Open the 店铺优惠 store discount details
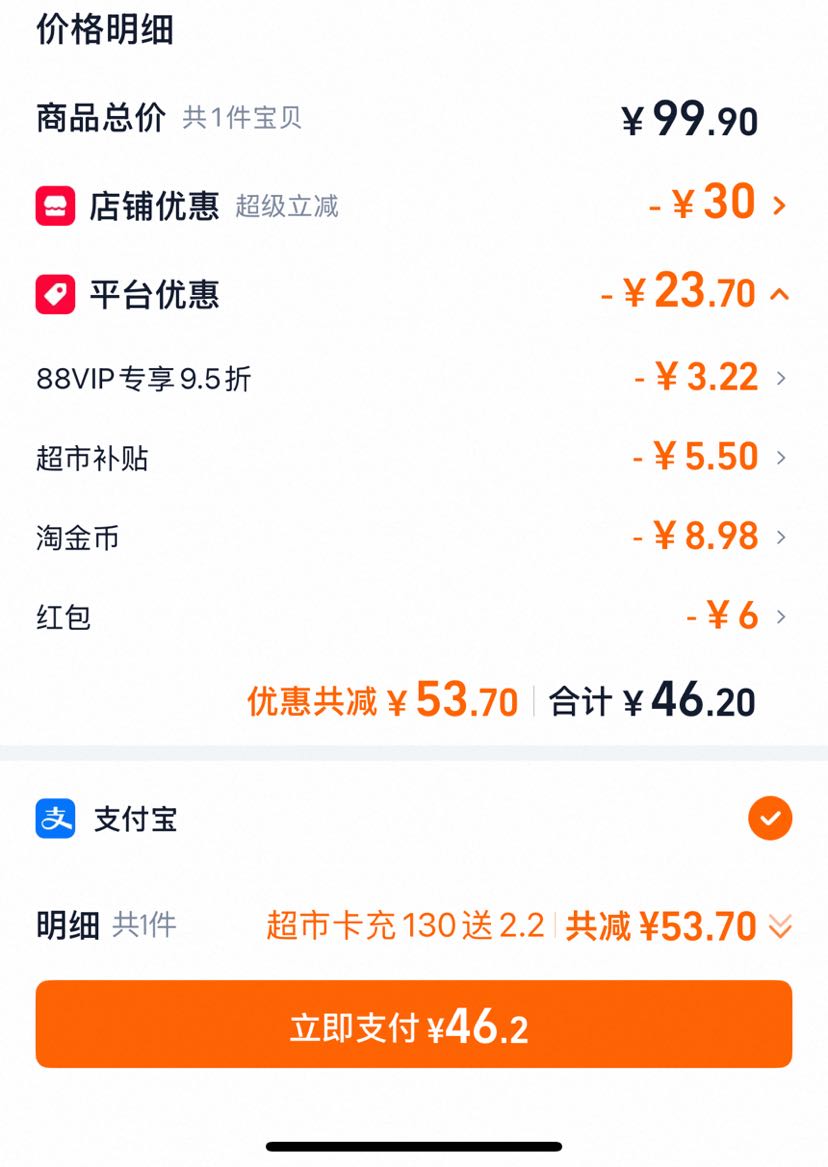 pos(414,205)
